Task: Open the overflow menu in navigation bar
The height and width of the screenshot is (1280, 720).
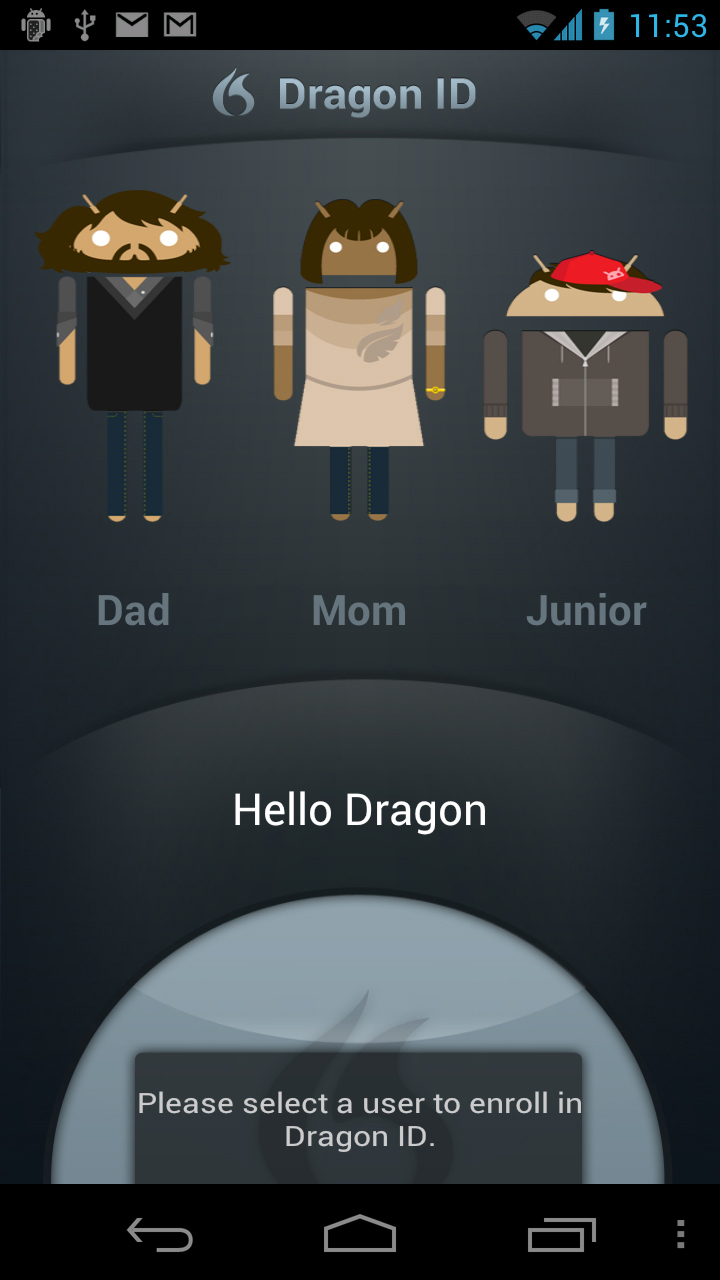Action: 681,1234
